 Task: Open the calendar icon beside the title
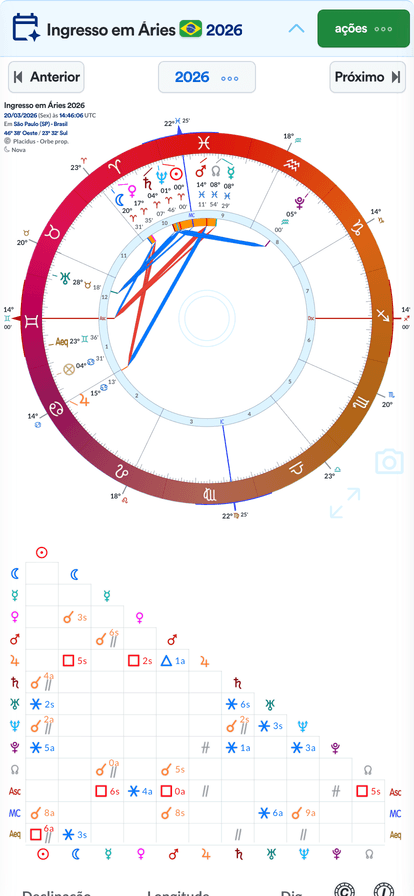(x=26, y=27)
